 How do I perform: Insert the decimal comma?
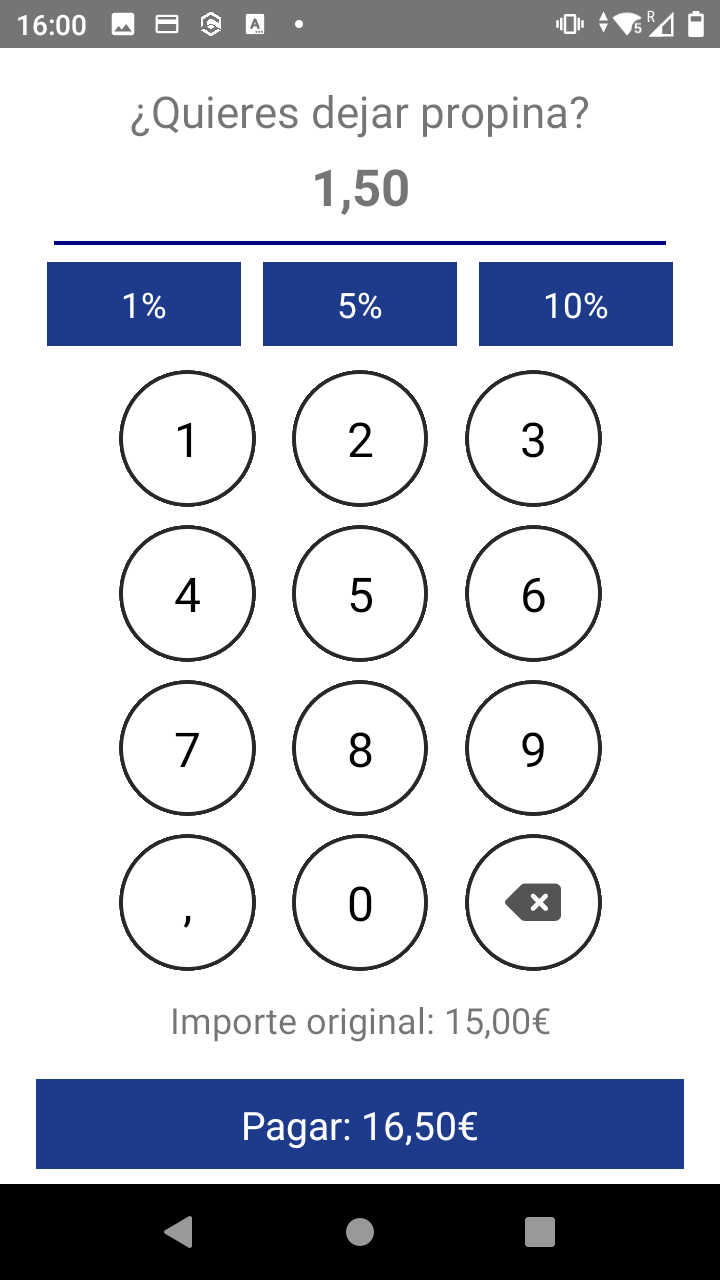187,903
